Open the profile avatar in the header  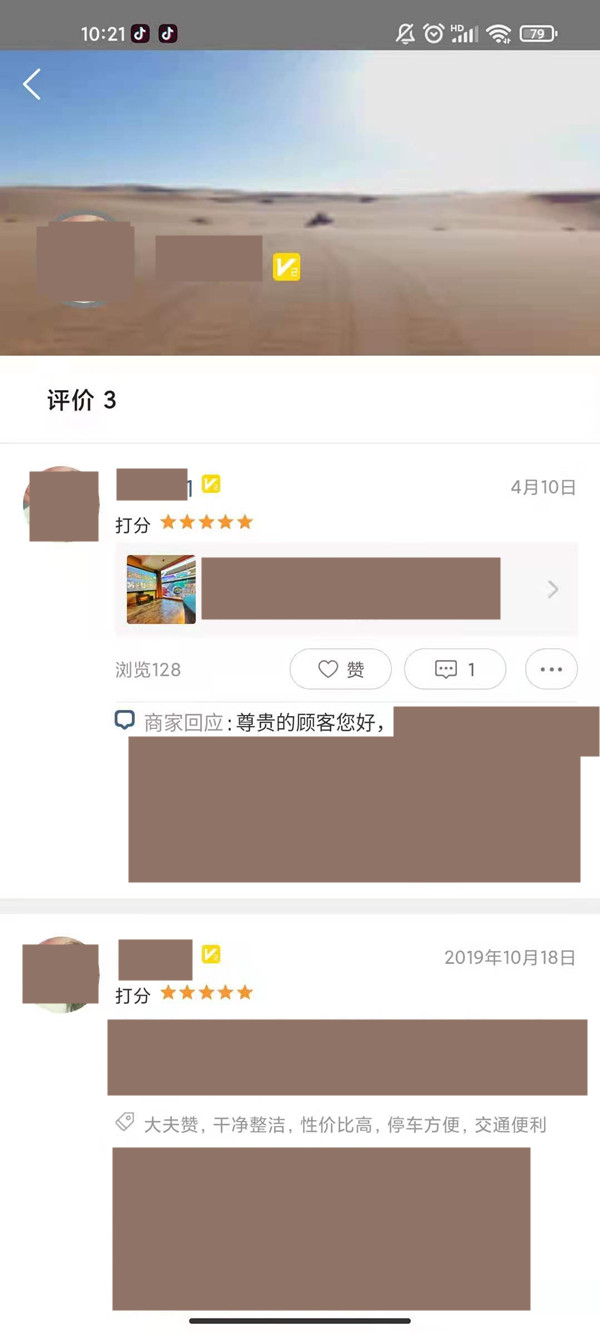coord(85,260)
